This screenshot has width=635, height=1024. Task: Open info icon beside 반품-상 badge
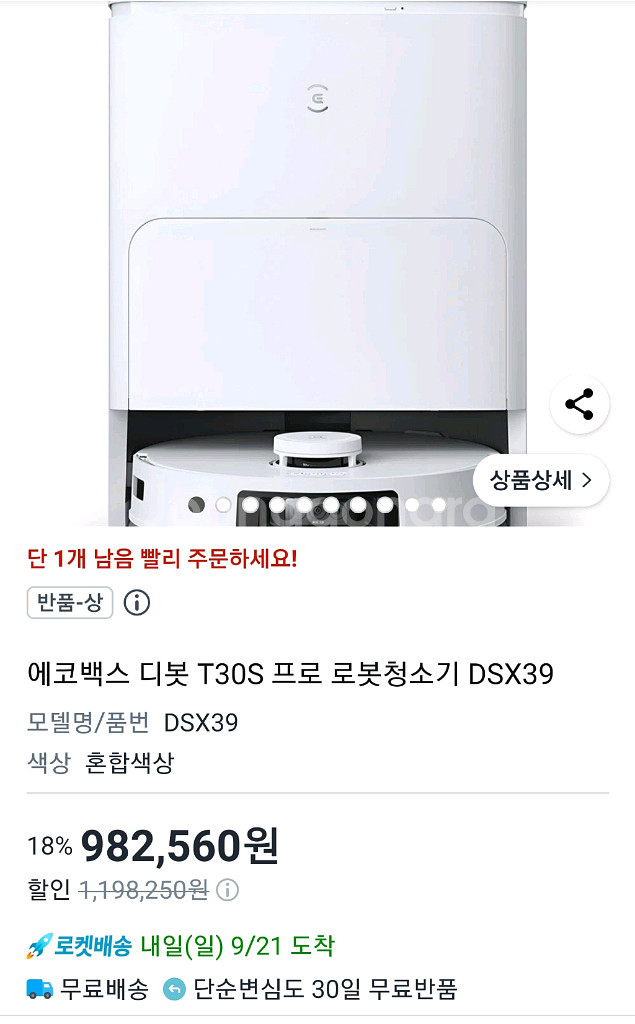tap(137, 603)
